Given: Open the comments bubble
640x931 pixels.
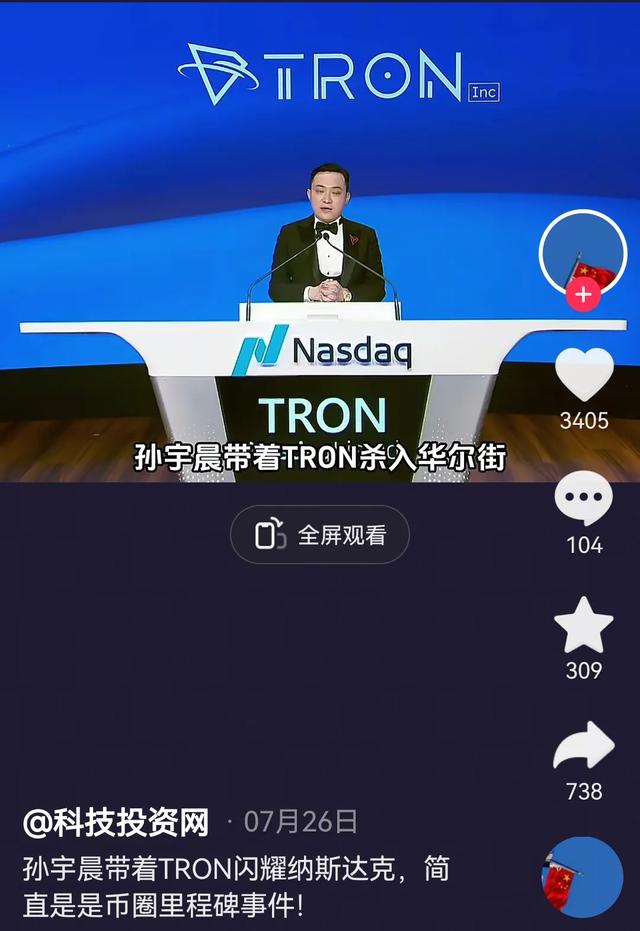Looking at the screenshot, I should 584,500.
